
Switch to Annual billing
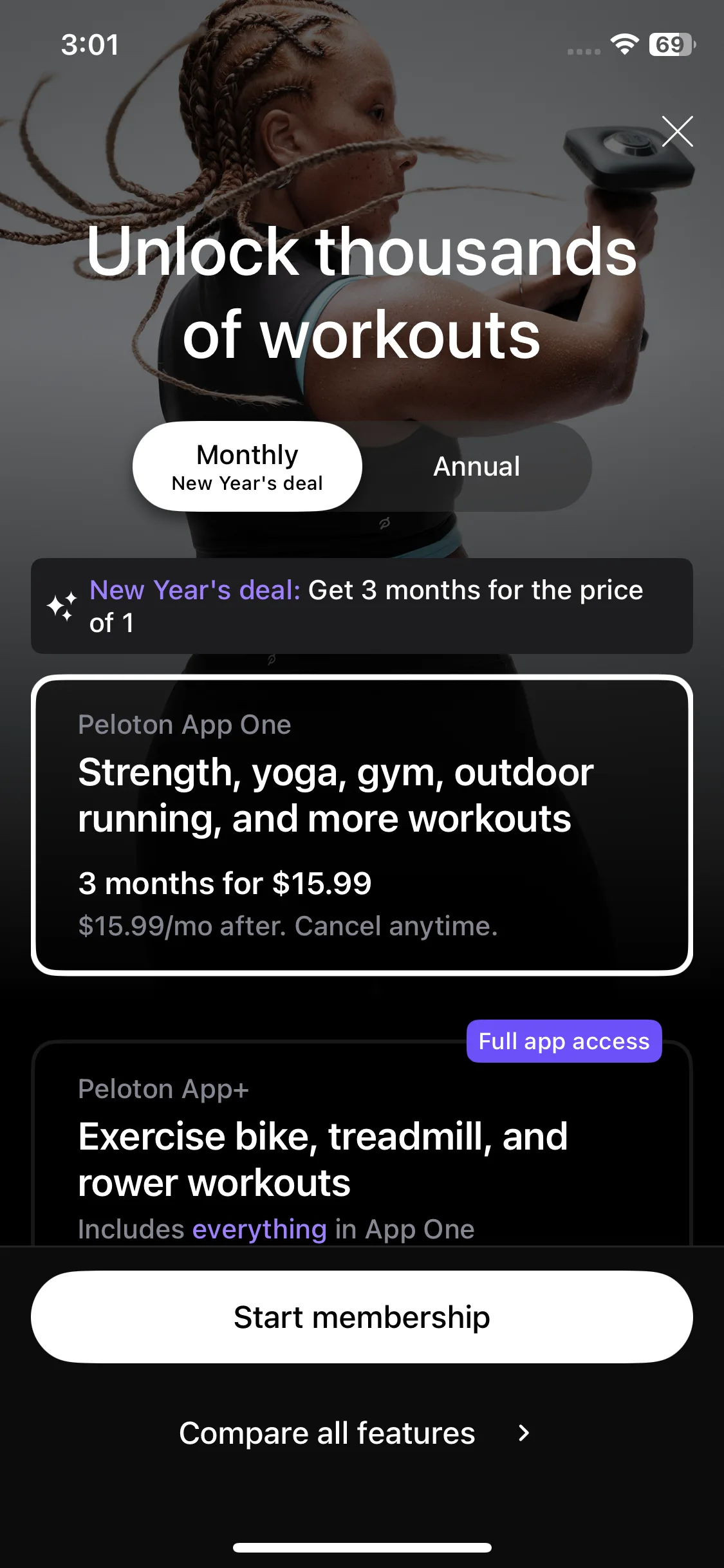click(476, 467)
